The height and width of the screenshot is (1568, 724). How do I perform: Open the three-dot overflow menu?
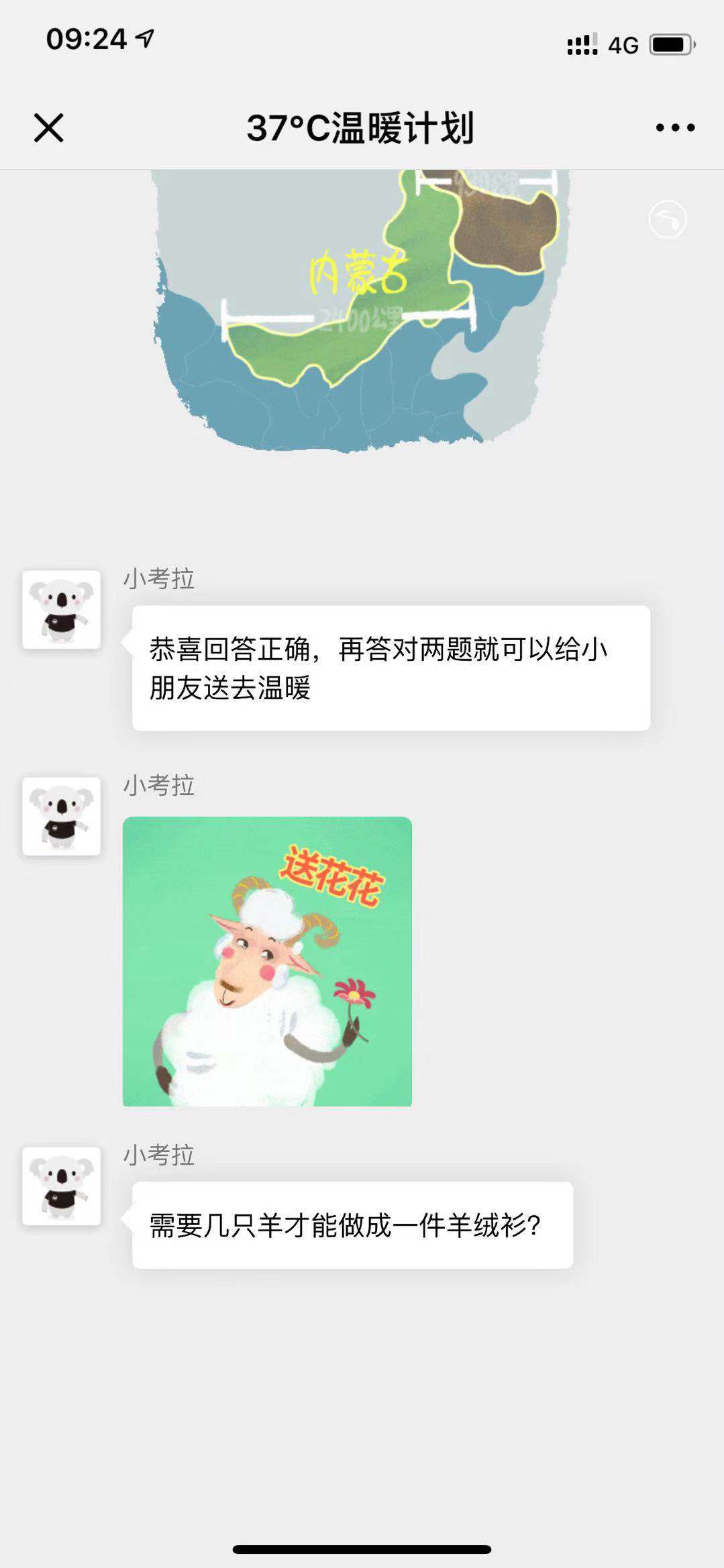[x=675, y=127]
